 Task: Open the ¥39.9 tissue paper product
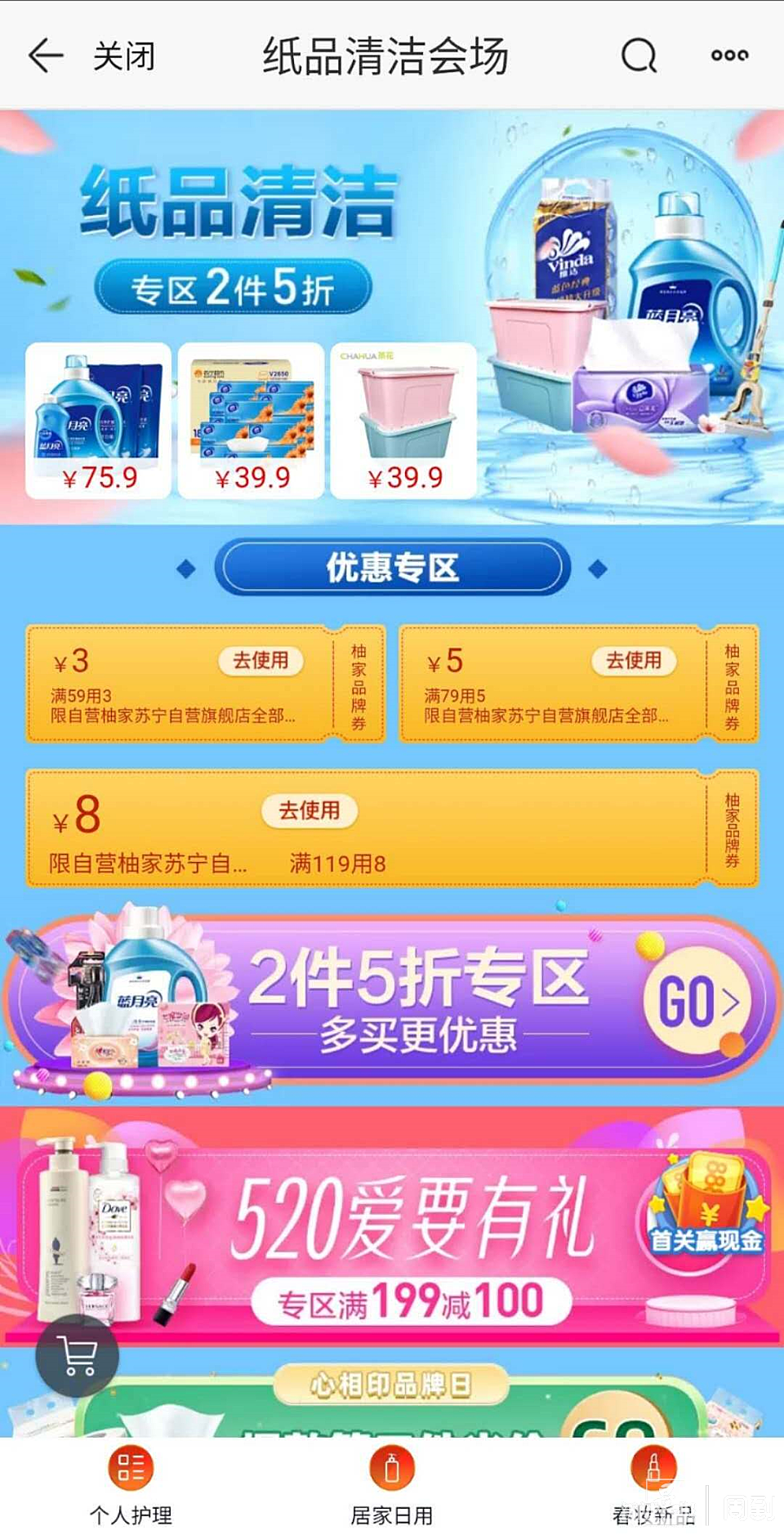pos(252,420)
